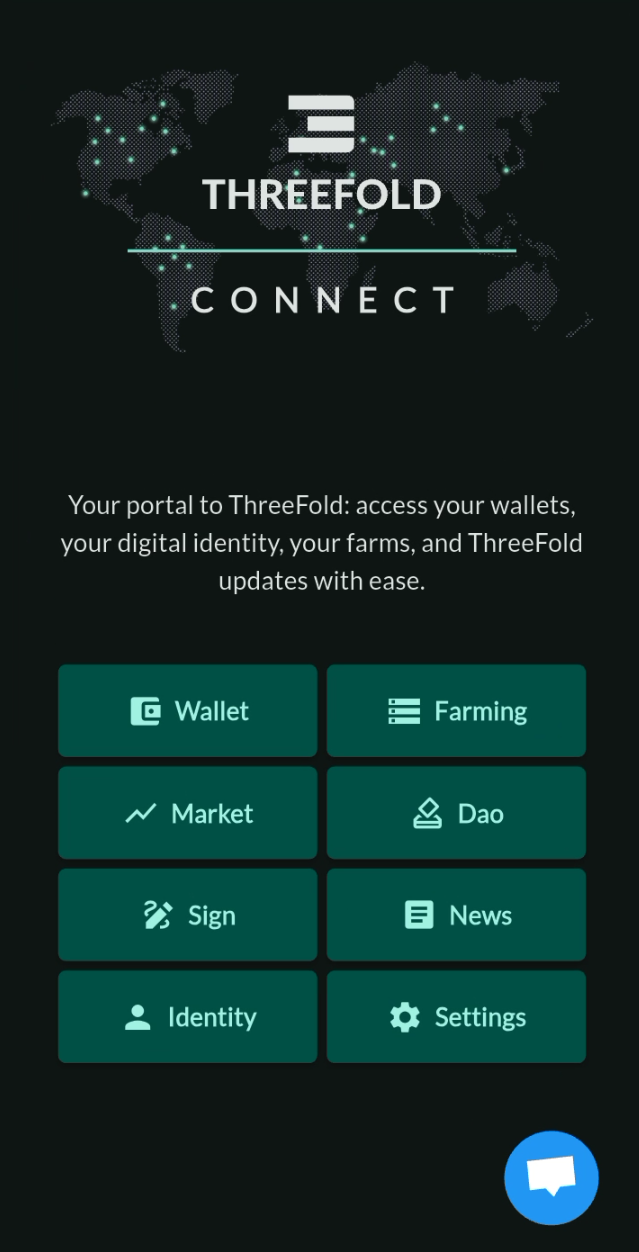Go to Farming
This screenshot has width=639, height=1252.
tap(456, 711)
